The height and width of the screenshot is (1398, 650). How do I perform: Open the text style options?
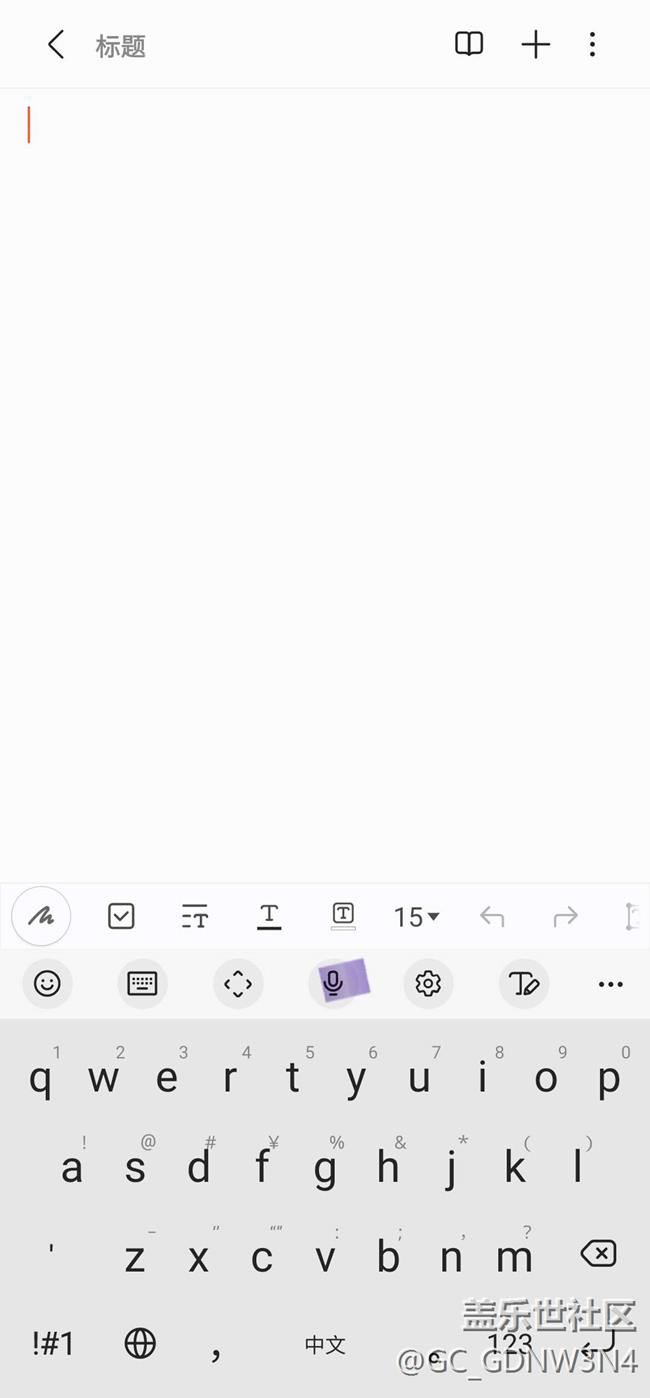[x=195, y=916]
